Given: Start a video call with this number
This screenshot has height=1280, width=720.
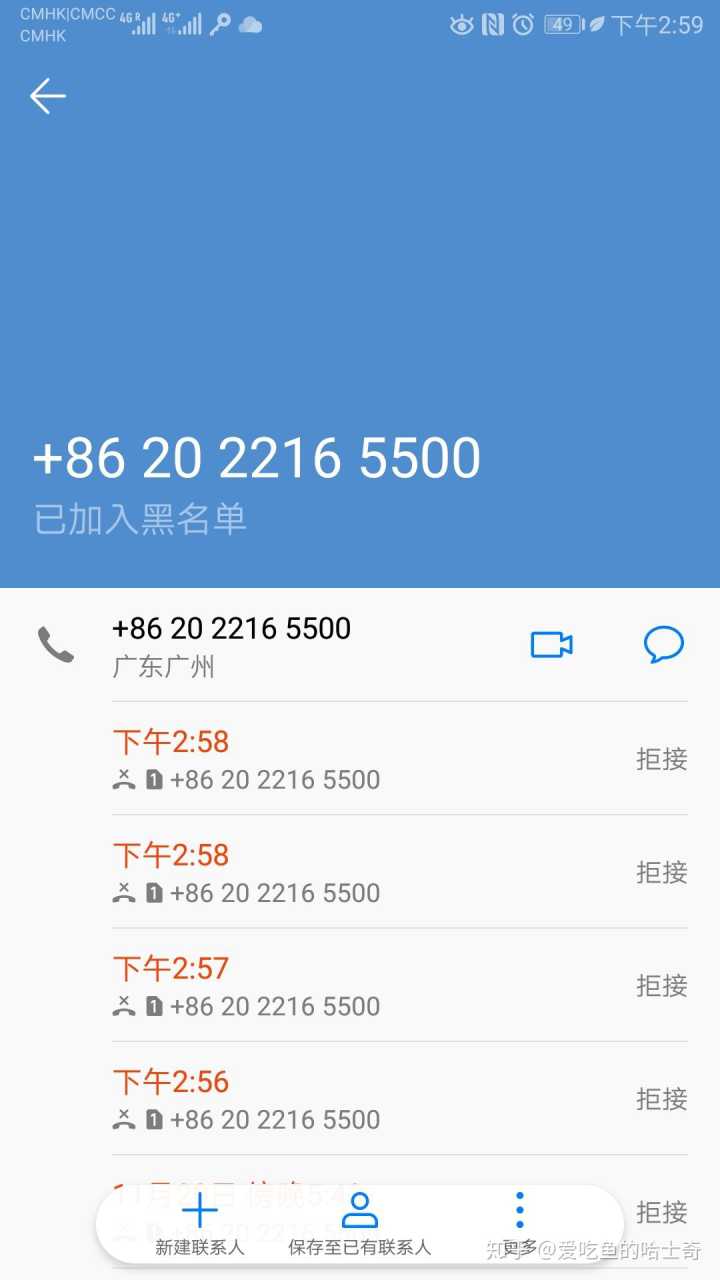Looking at the screenshot, I should click(551, 645).
